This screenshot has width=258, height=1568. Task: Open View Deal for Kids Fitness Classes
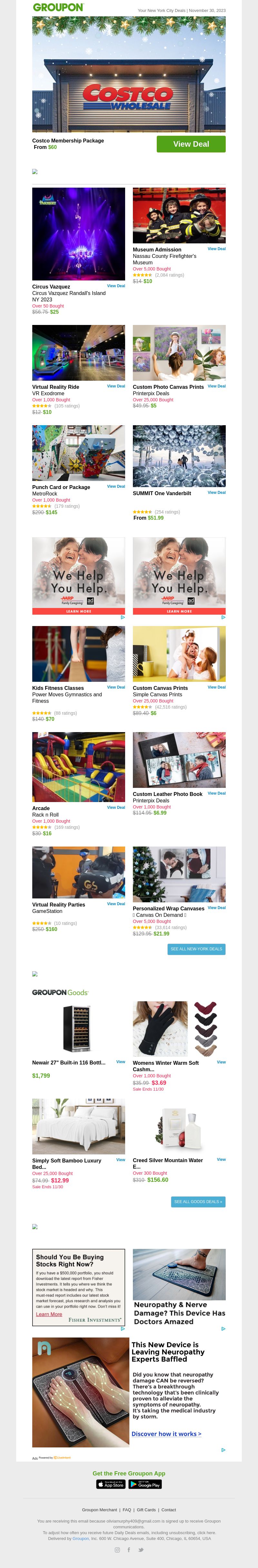pyautogui.click(x=115, y=687)
